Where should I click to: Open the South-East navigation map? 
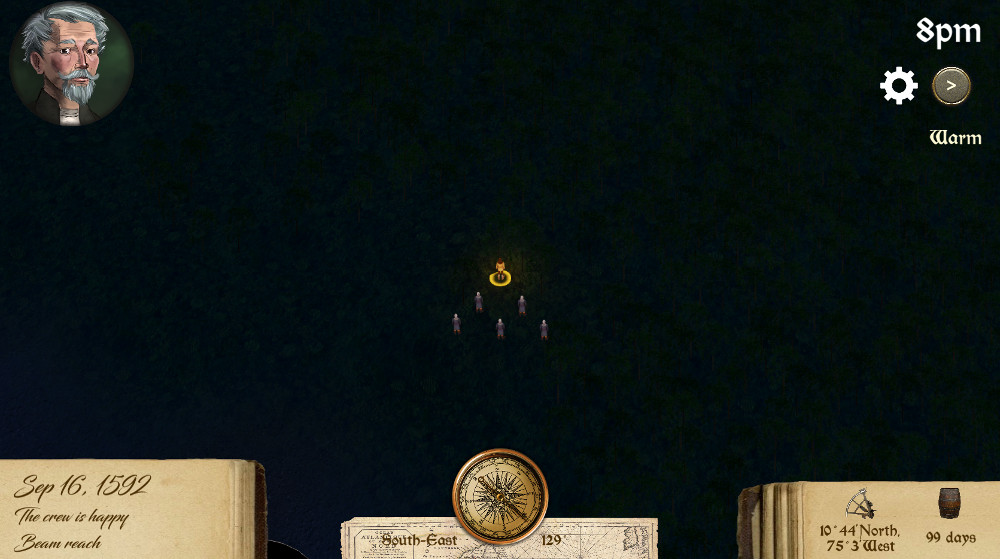coord(420,540)
